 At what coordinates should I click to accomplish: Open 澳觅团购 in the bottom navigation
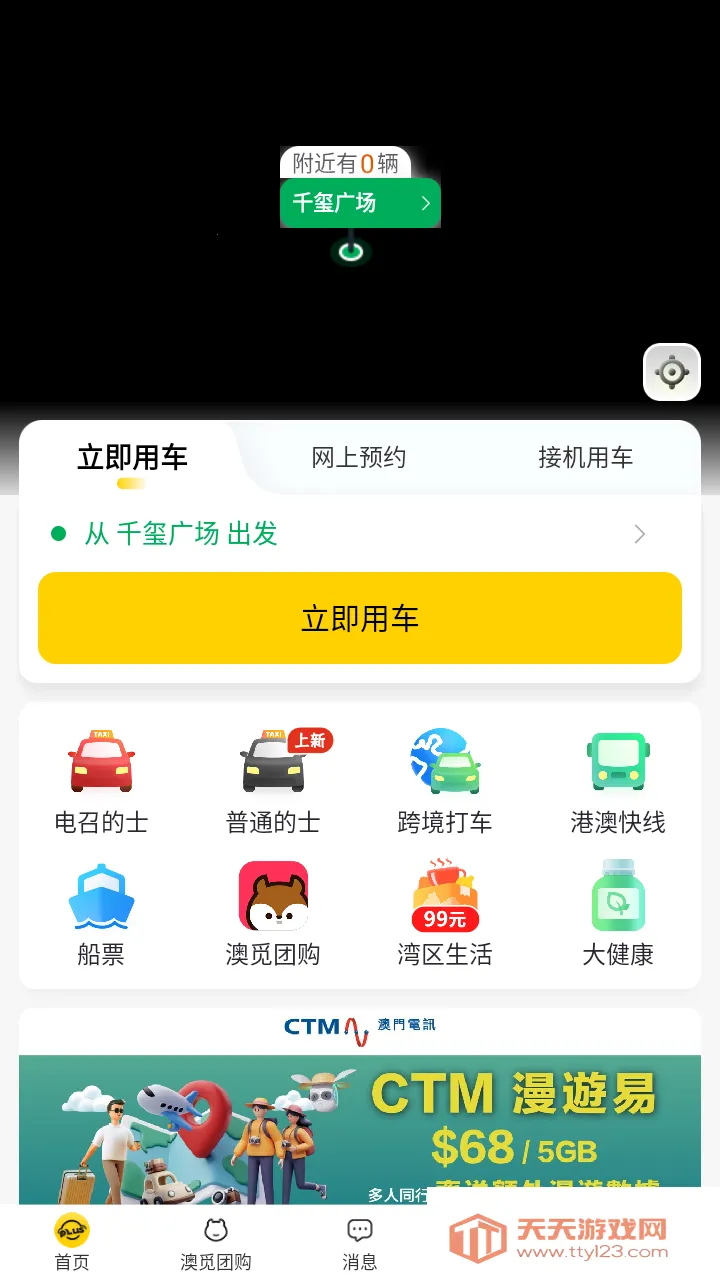[x=215, y=1240]
